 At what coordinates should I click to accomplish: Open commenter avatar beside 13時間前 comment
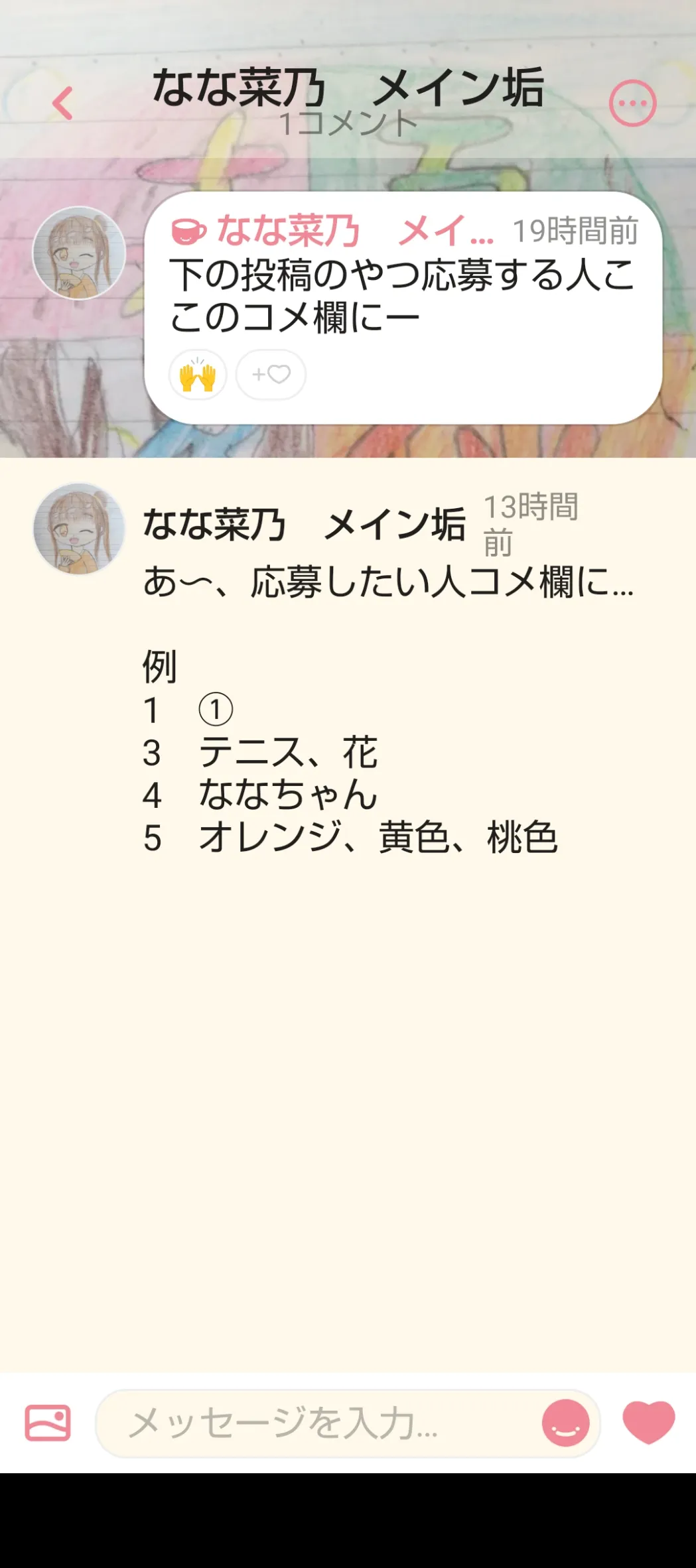click(79, 529)
